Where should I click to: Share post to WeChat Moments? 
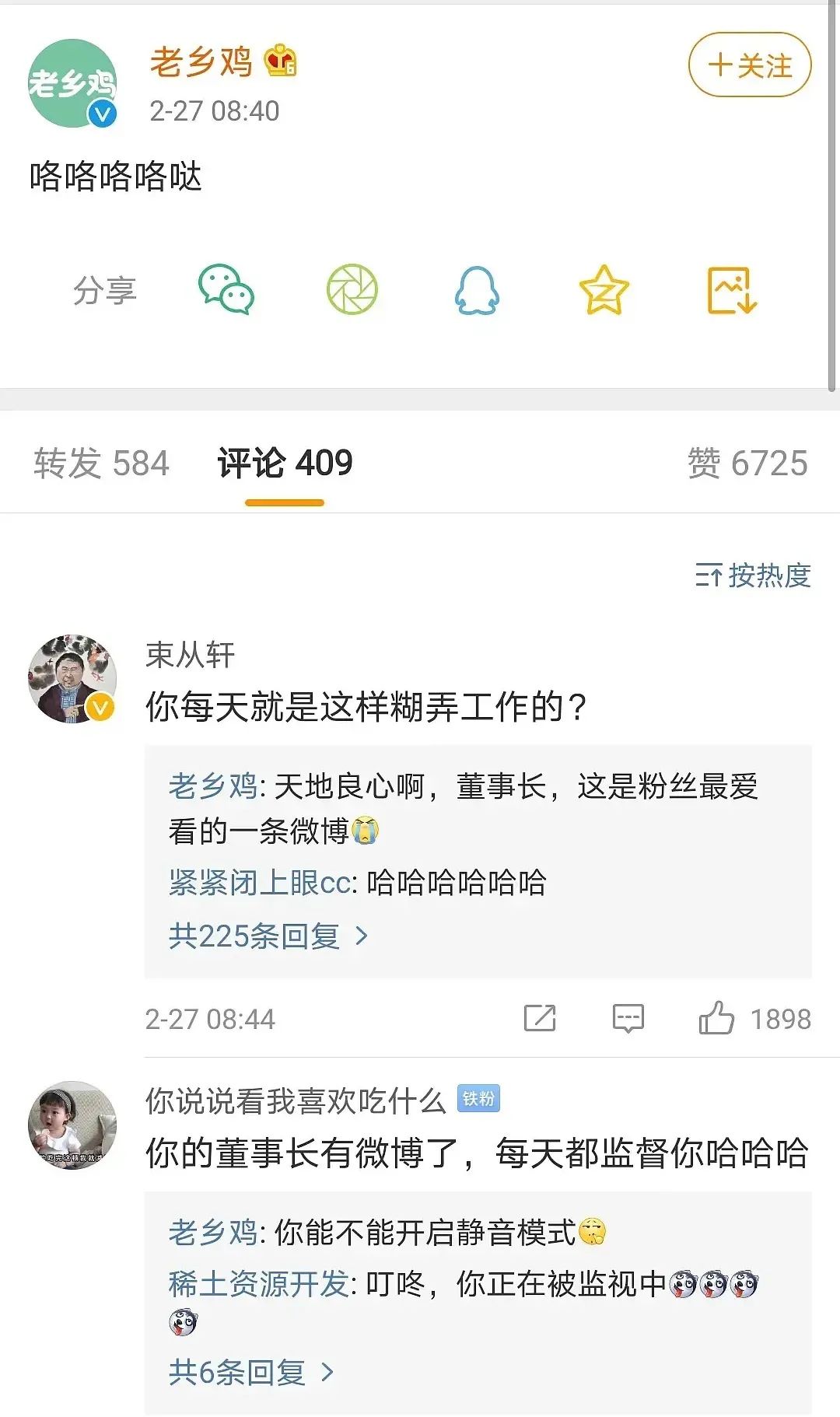tap(352, 290)
